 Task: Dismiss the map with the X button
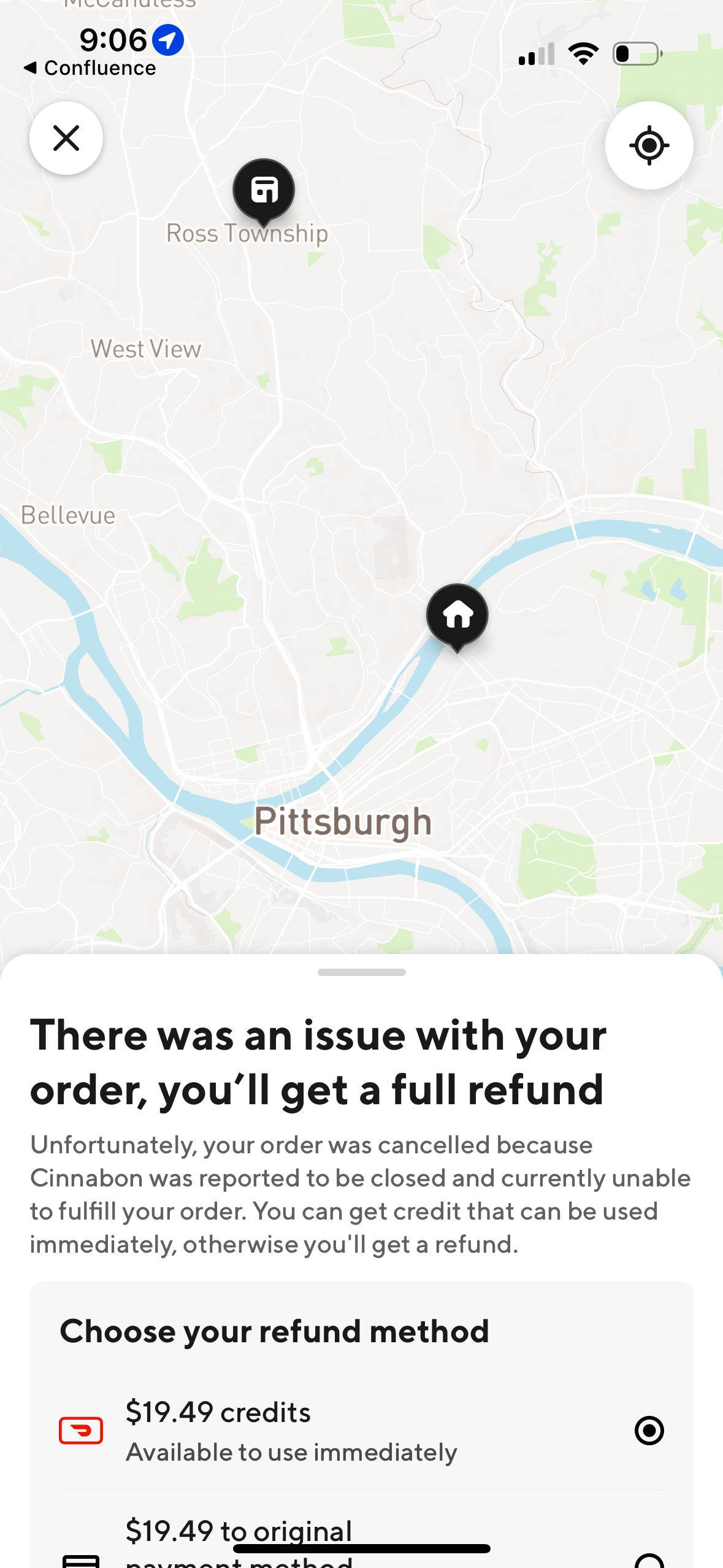point(66,138)
